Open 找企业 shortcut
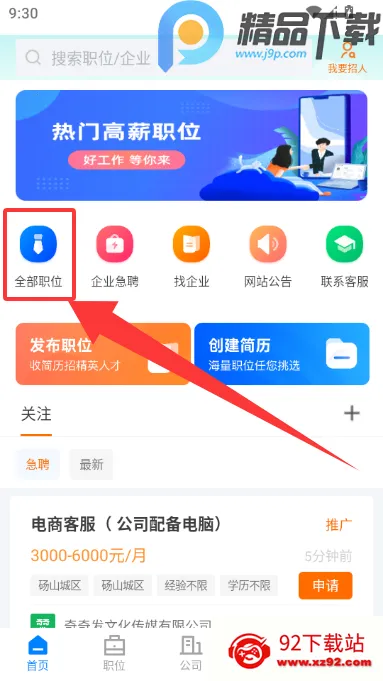 point(192,256)
